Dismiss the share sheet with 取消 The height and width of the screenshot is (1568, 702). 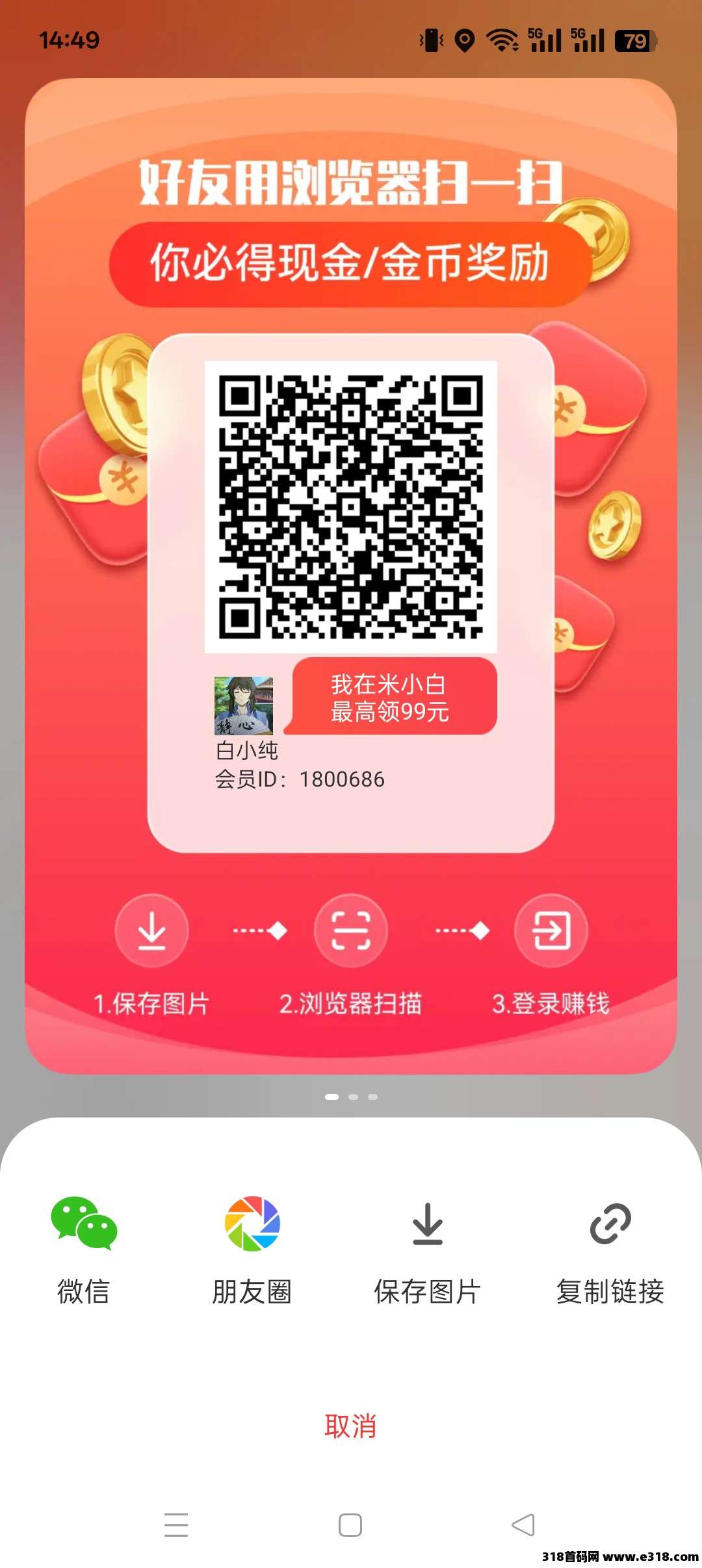(350, 1427)
